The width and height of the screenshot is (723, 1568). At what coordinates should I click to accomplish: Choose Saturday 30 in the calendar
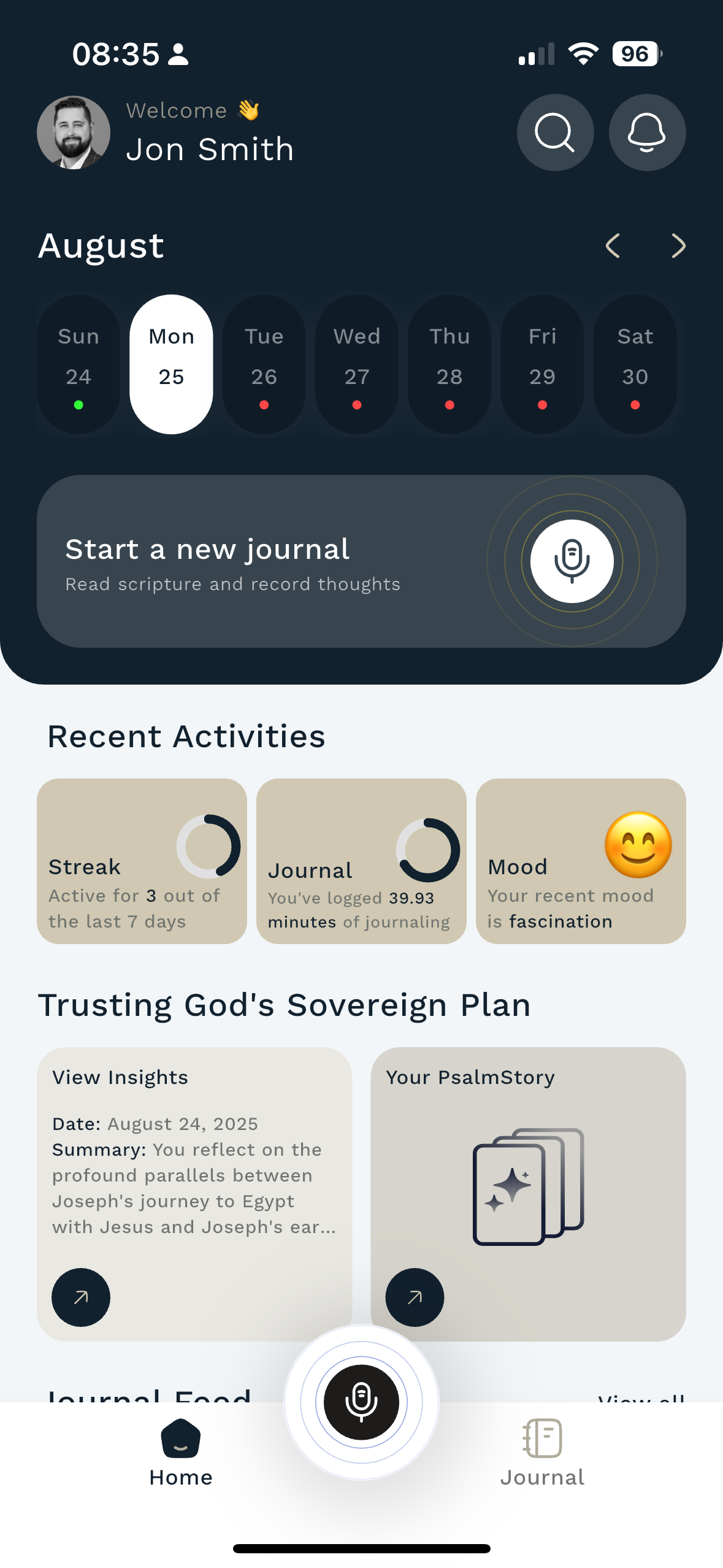pyautogui.click(x=635, y=364)
